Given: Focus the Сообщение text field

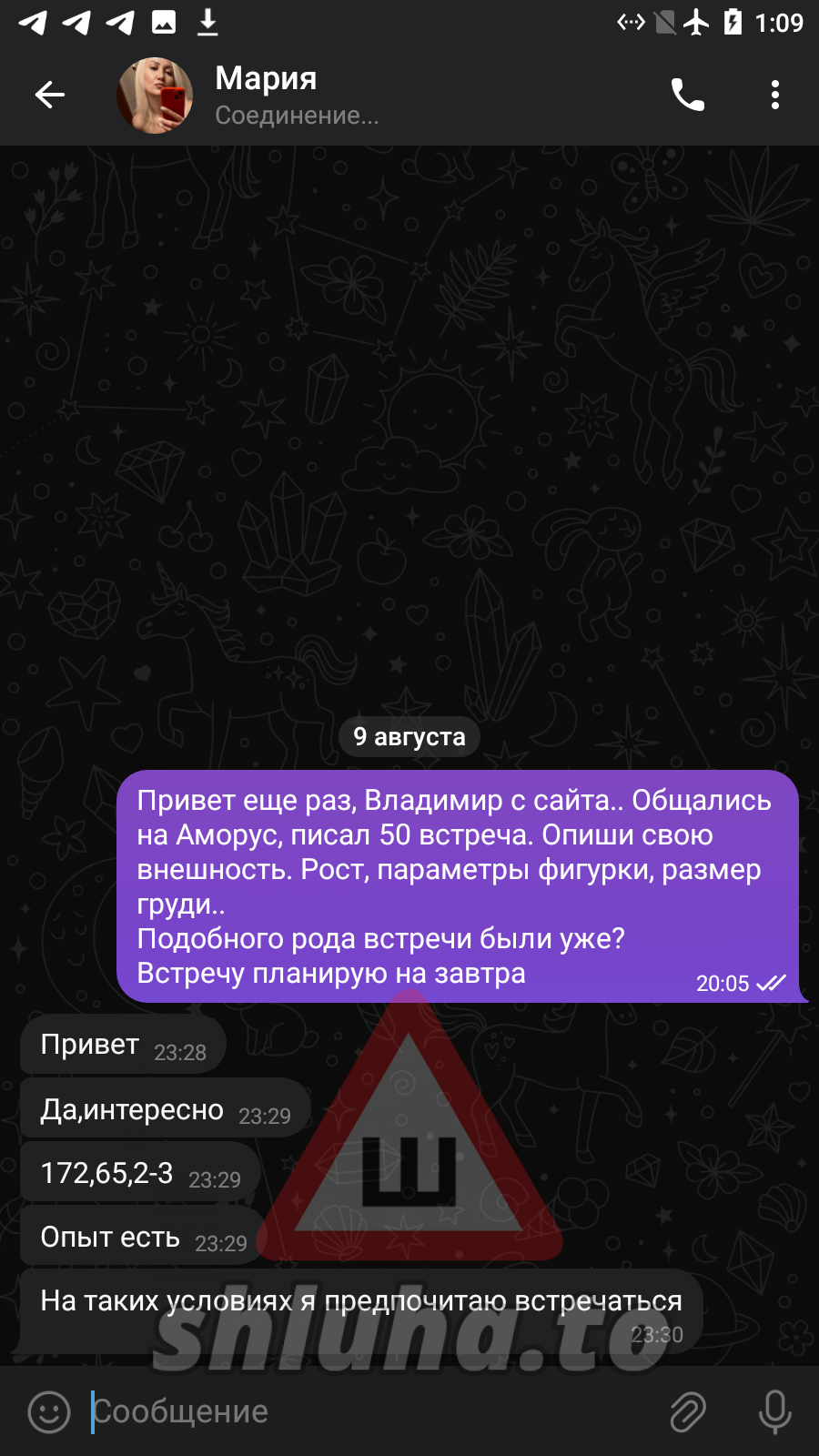Looking at the screenshot, I should (364, 1411).
